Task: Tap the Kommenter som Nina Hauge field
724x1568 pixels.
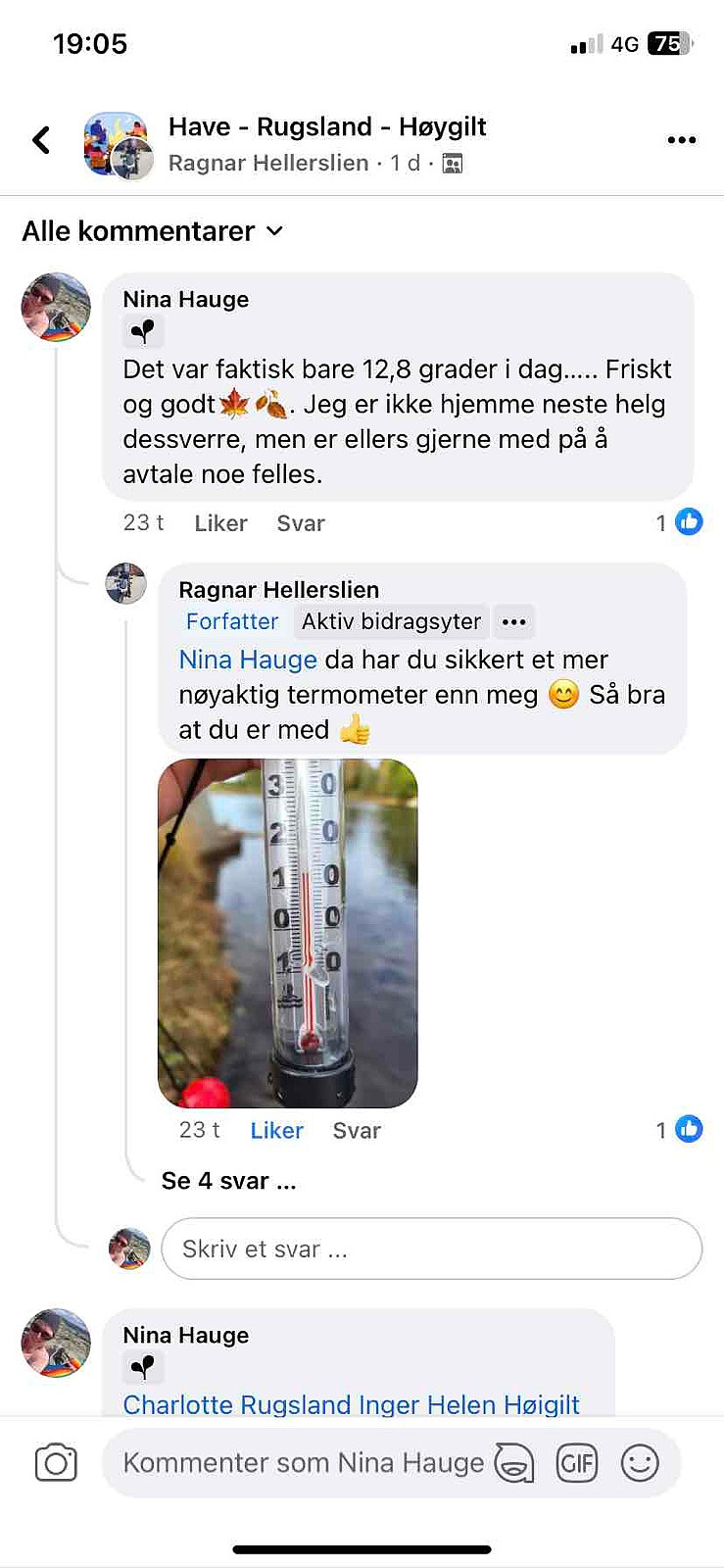Action: point(303,1463)
